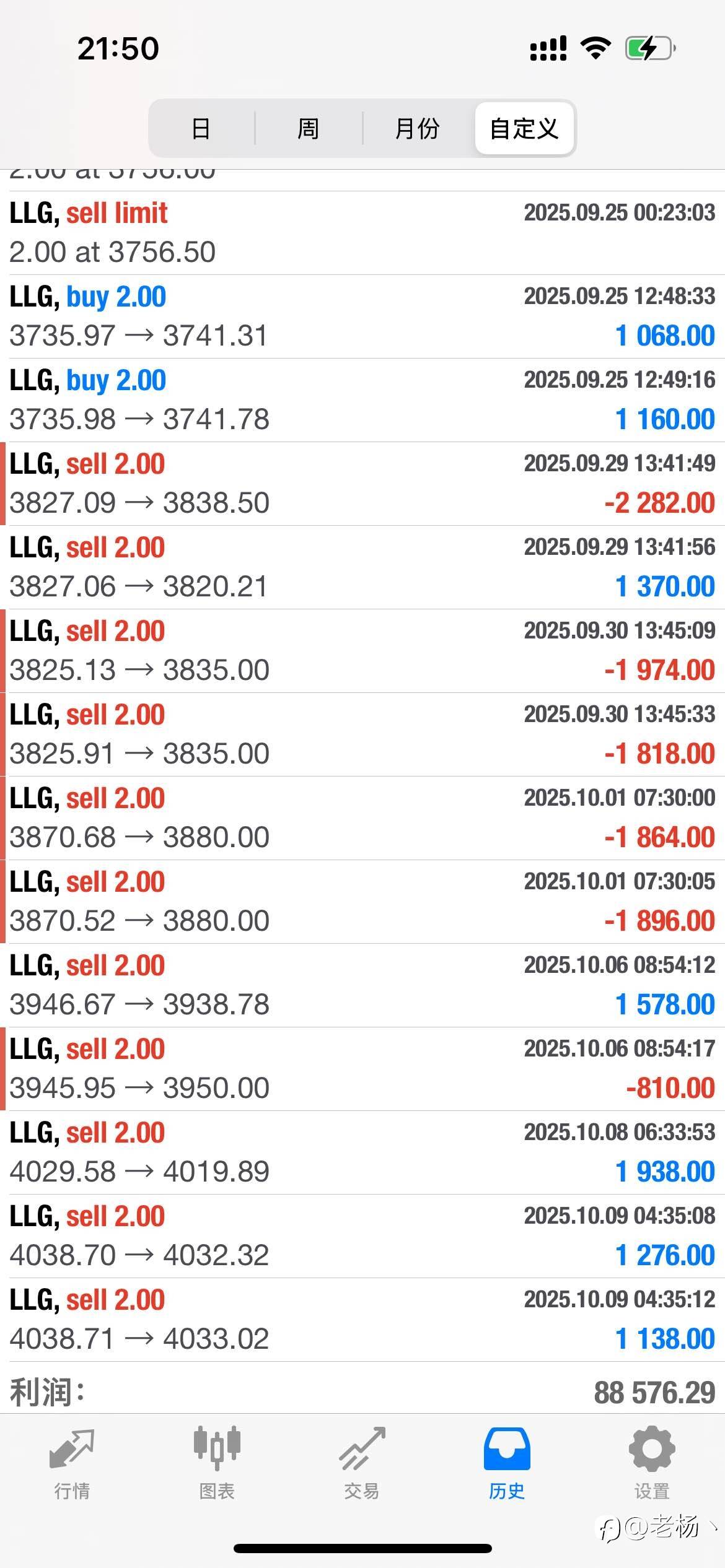View the sell trade with profit 1 370.00

(x=362, y=567)
